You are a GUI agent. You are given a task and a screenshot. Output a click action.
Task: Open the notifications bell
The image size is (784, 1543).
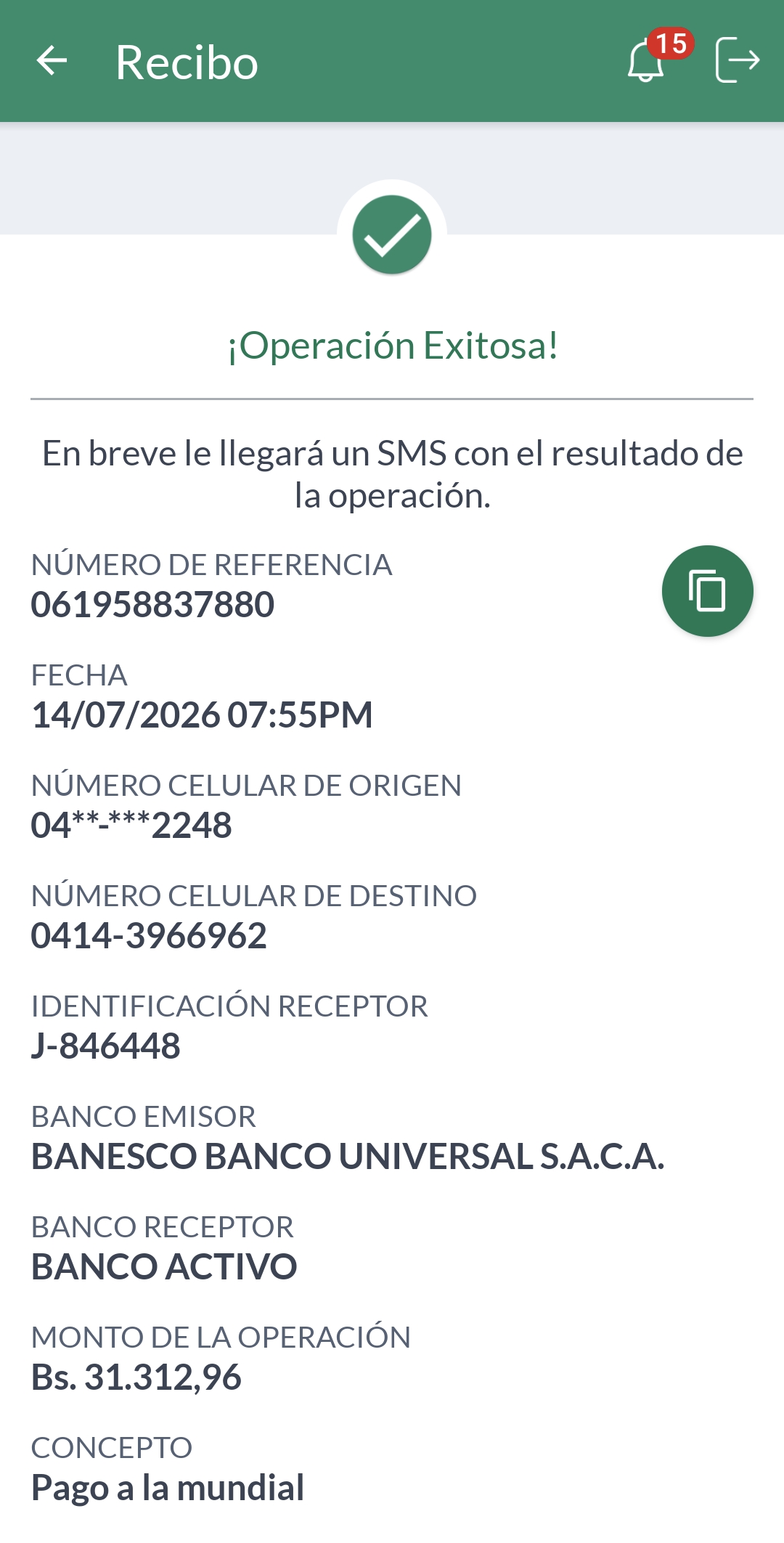tap(646, 61)
